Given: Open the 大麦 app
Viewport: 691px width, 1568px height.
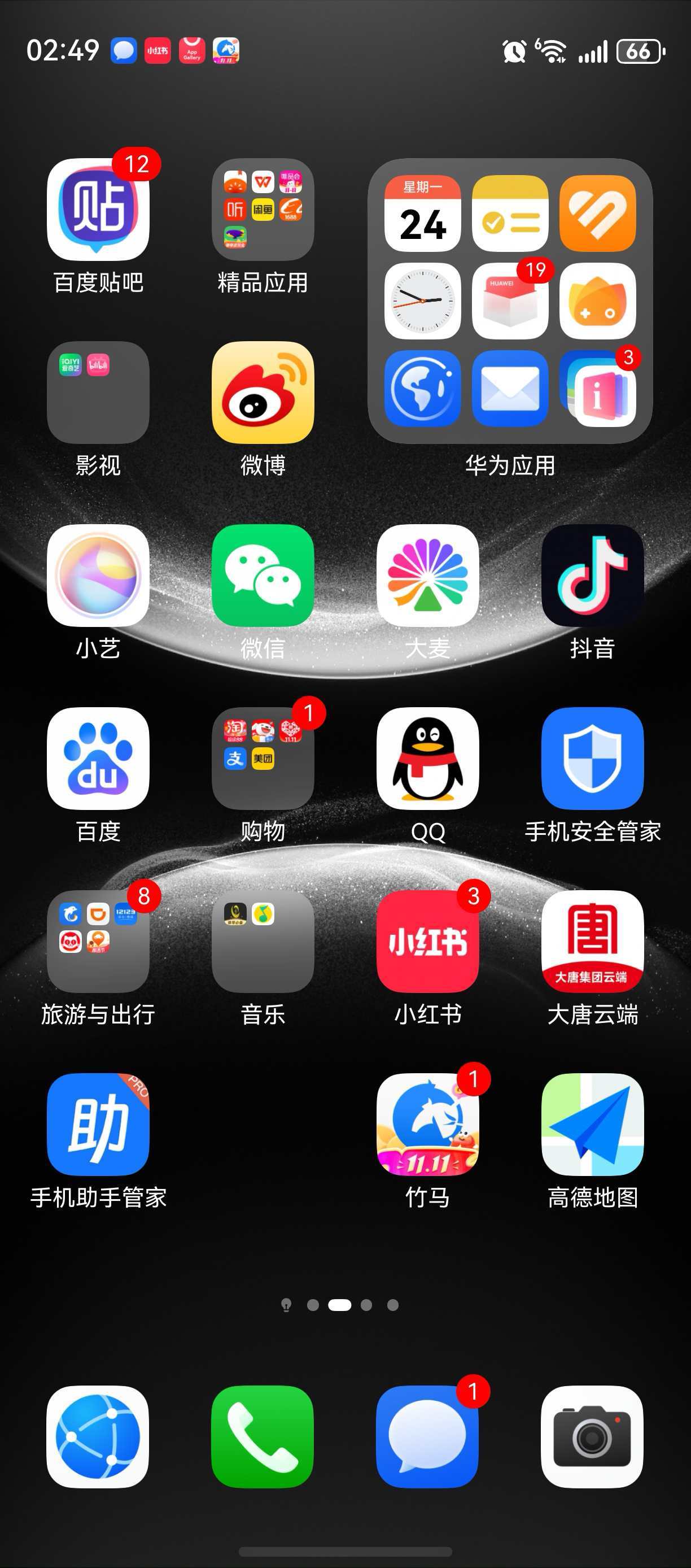Looking at the screenshot, I should (427, 576).
